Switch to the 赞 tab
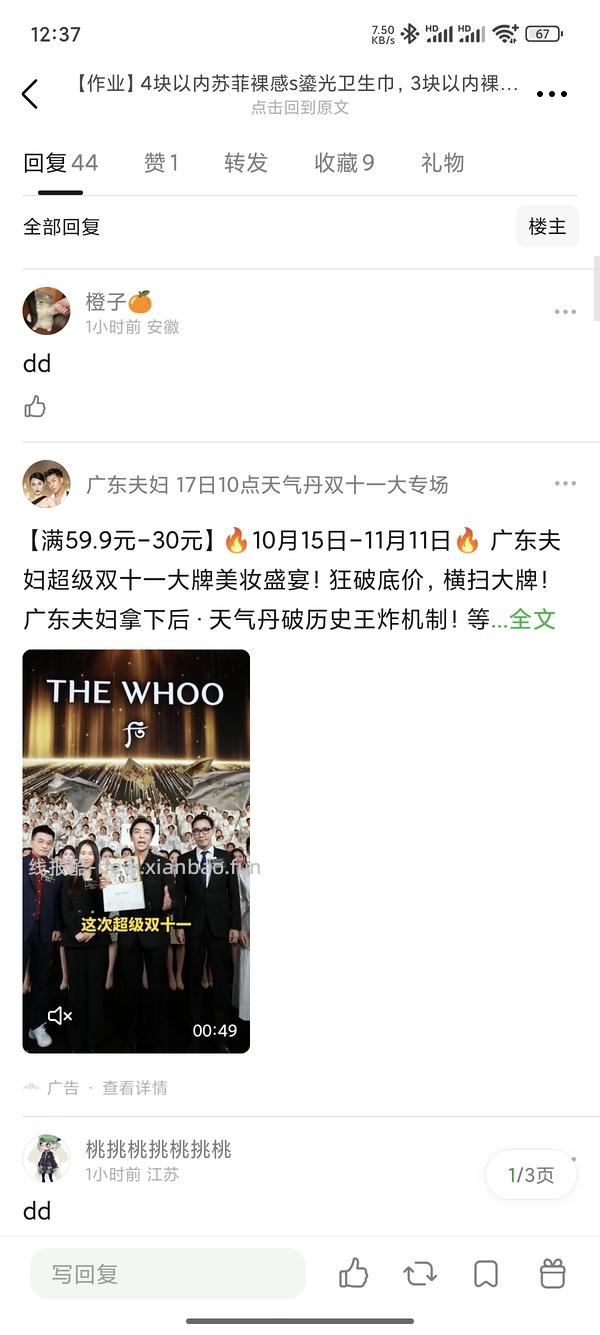Viewport: 600px width, 1335px height. (161, 163)
